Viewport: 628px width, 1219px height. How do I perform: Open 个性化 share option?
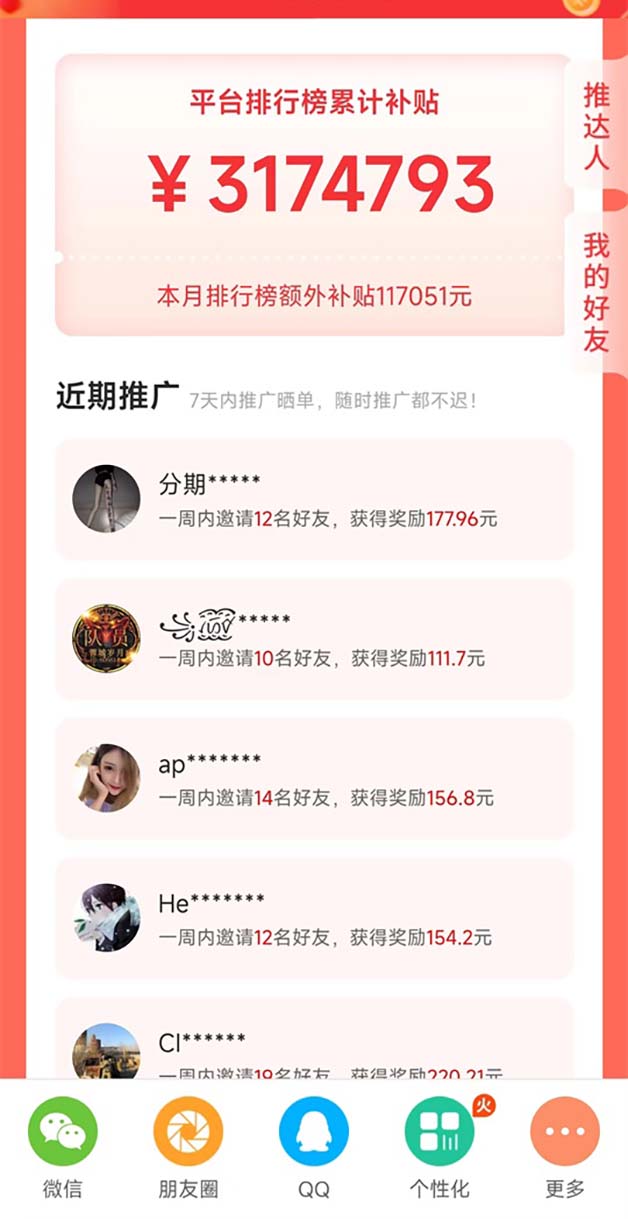tap(439, 1133)
